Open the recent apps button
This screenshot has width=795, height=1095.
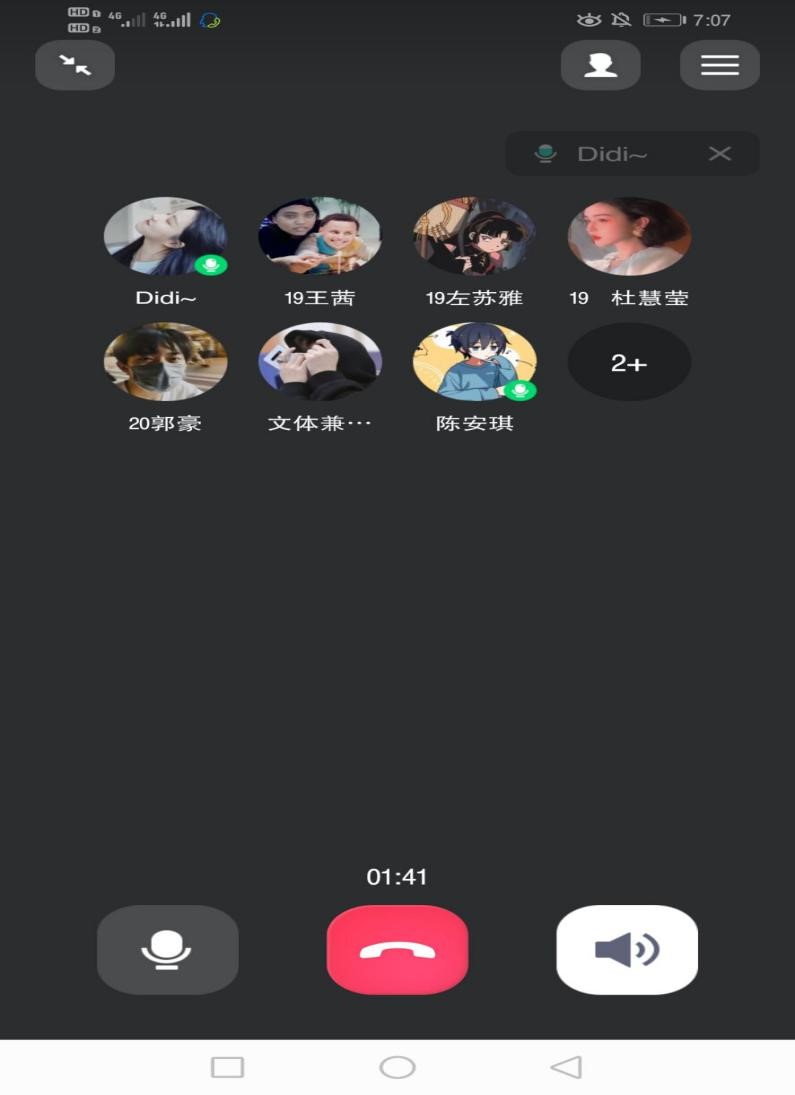(227, 1067)
